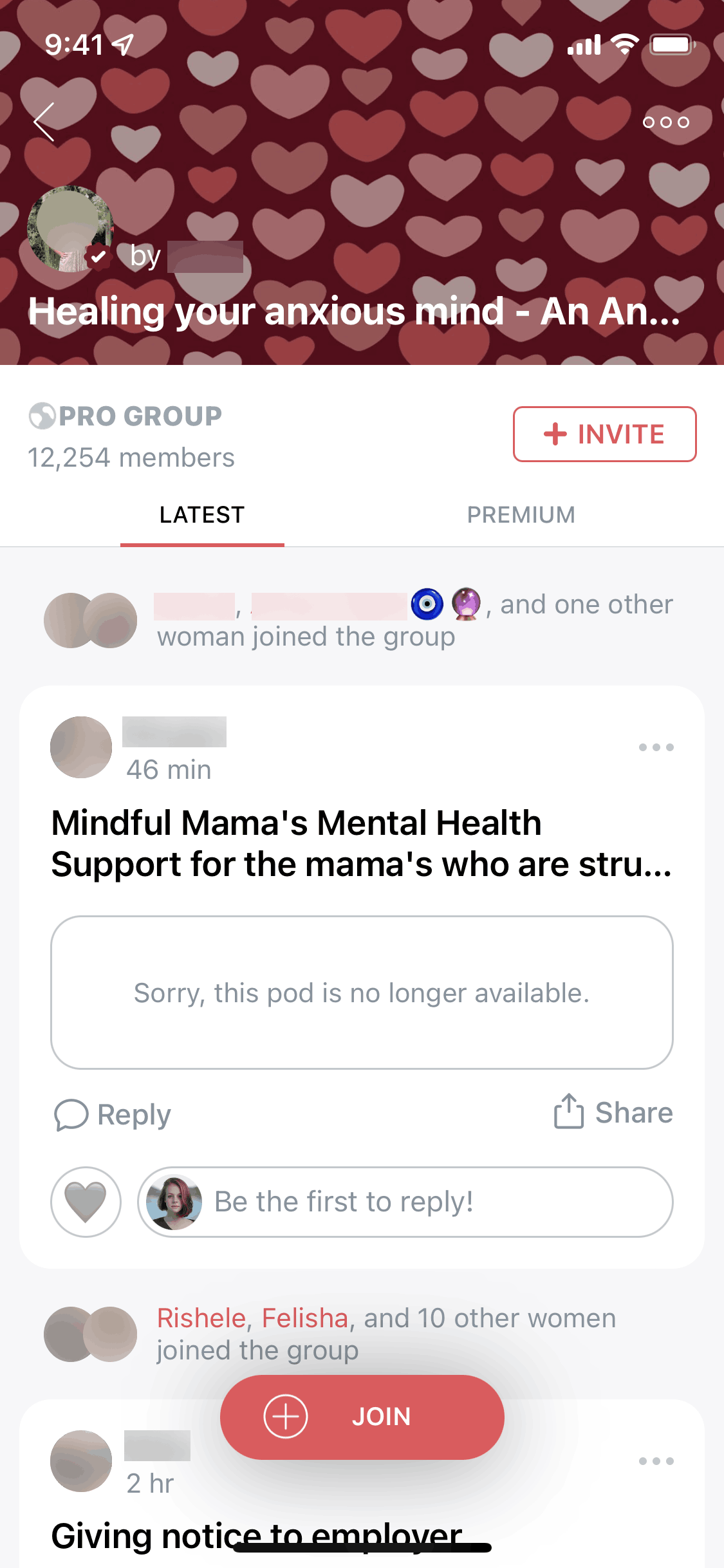Select the Latest tab
Image resolution: width=724 pixels, height=1568 pixels.
pos(202,515)
